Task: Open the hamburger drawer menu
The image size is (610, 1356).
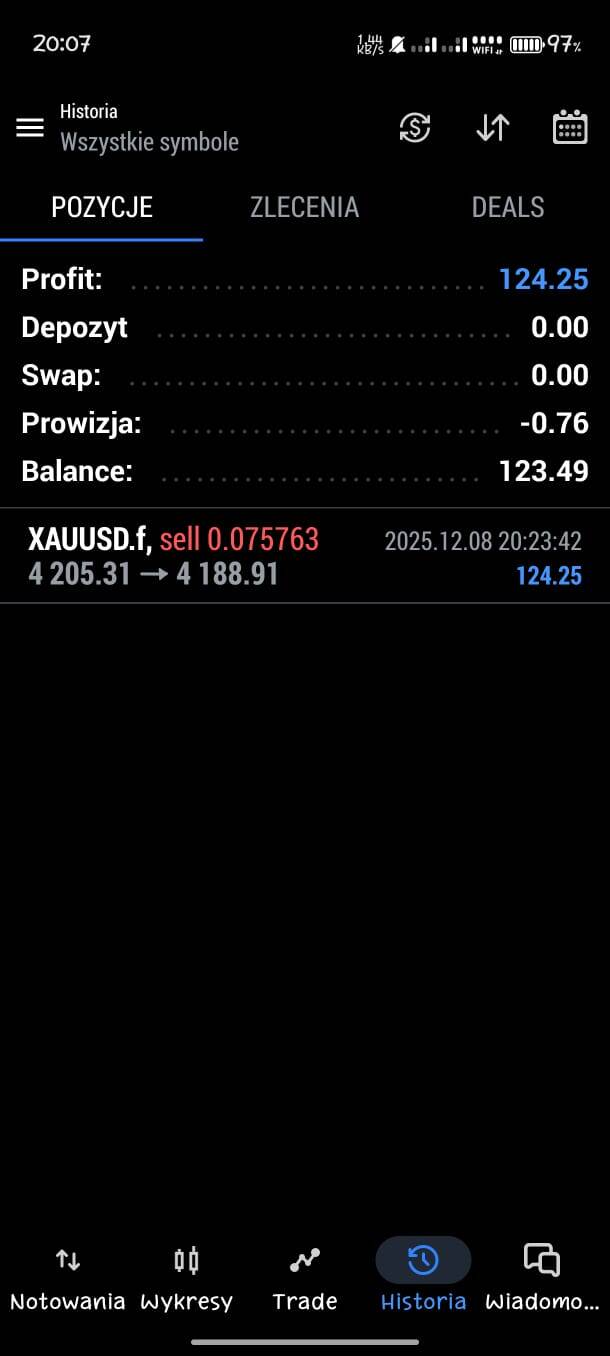Action: point(30,128)
